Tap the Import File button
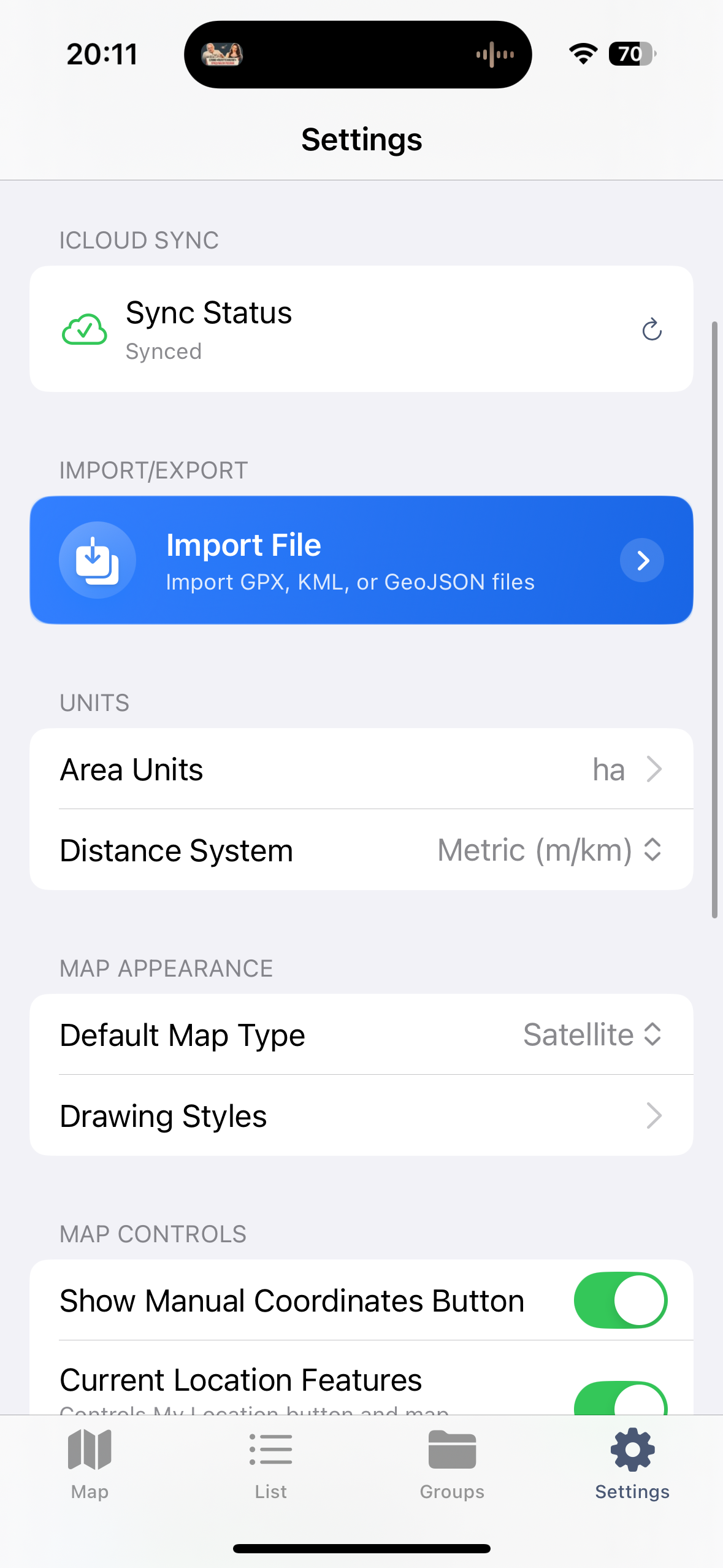723x1568 pixels. click(x=361, y=559)
